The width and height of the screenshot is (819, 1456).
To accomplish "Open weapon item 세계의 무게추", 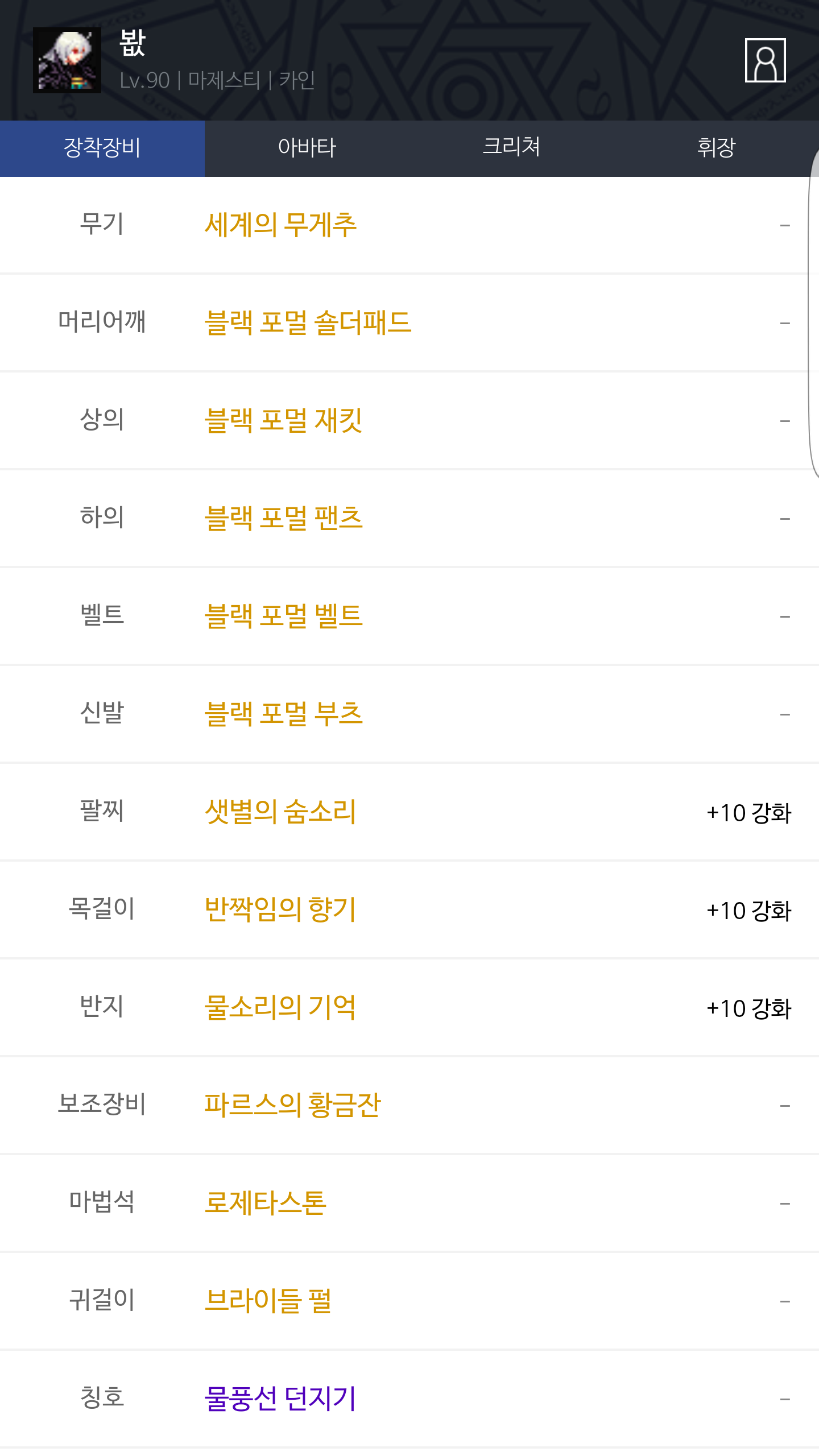I will click(x=281, y=225).
